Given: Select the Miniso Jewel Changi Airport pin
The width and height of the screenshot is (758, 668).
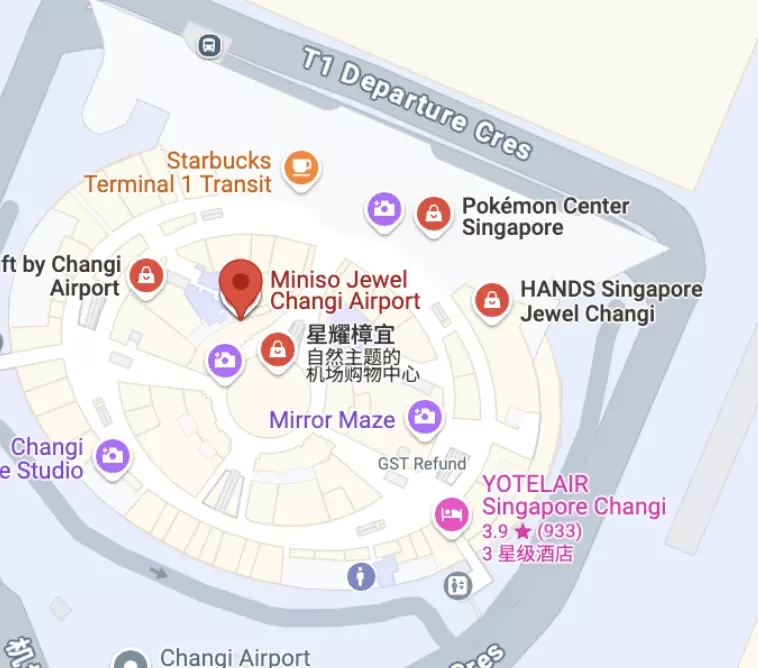Looking at the screenshot, I should click(x=240, y=284).
